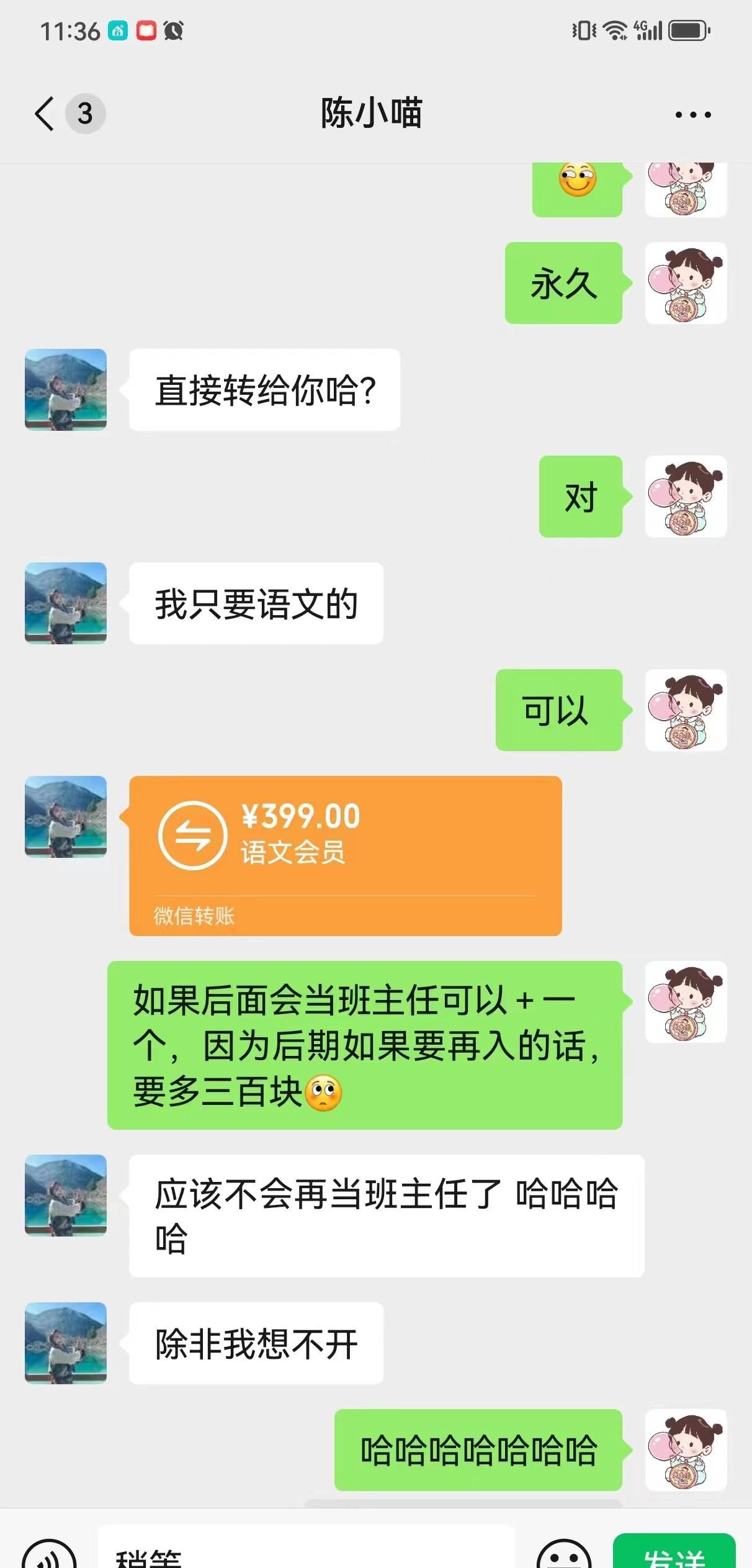Open the emoji picker
The image size is (752, 1568).
click(x=563, y=1556)
